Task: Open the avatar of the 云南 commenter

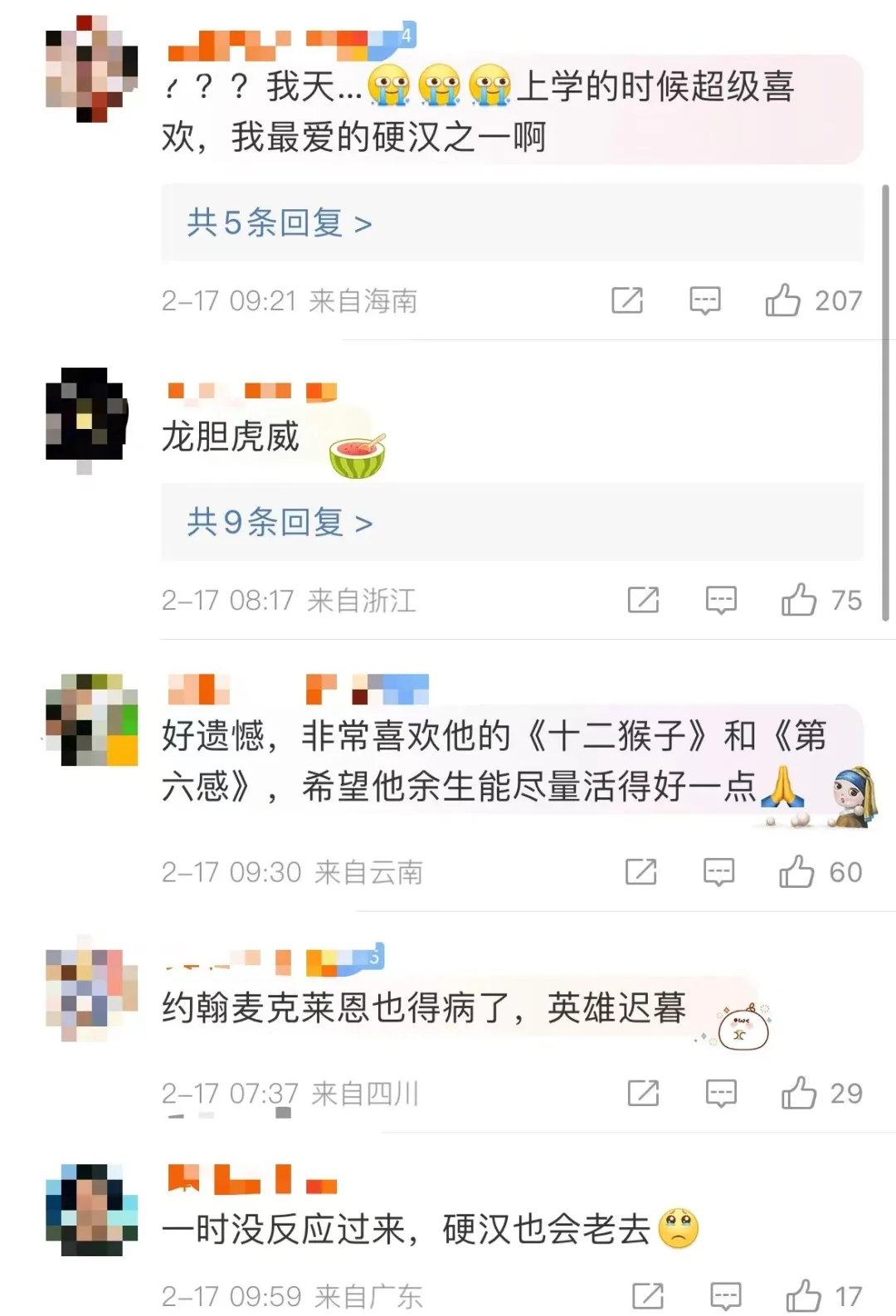Action: 91,719
